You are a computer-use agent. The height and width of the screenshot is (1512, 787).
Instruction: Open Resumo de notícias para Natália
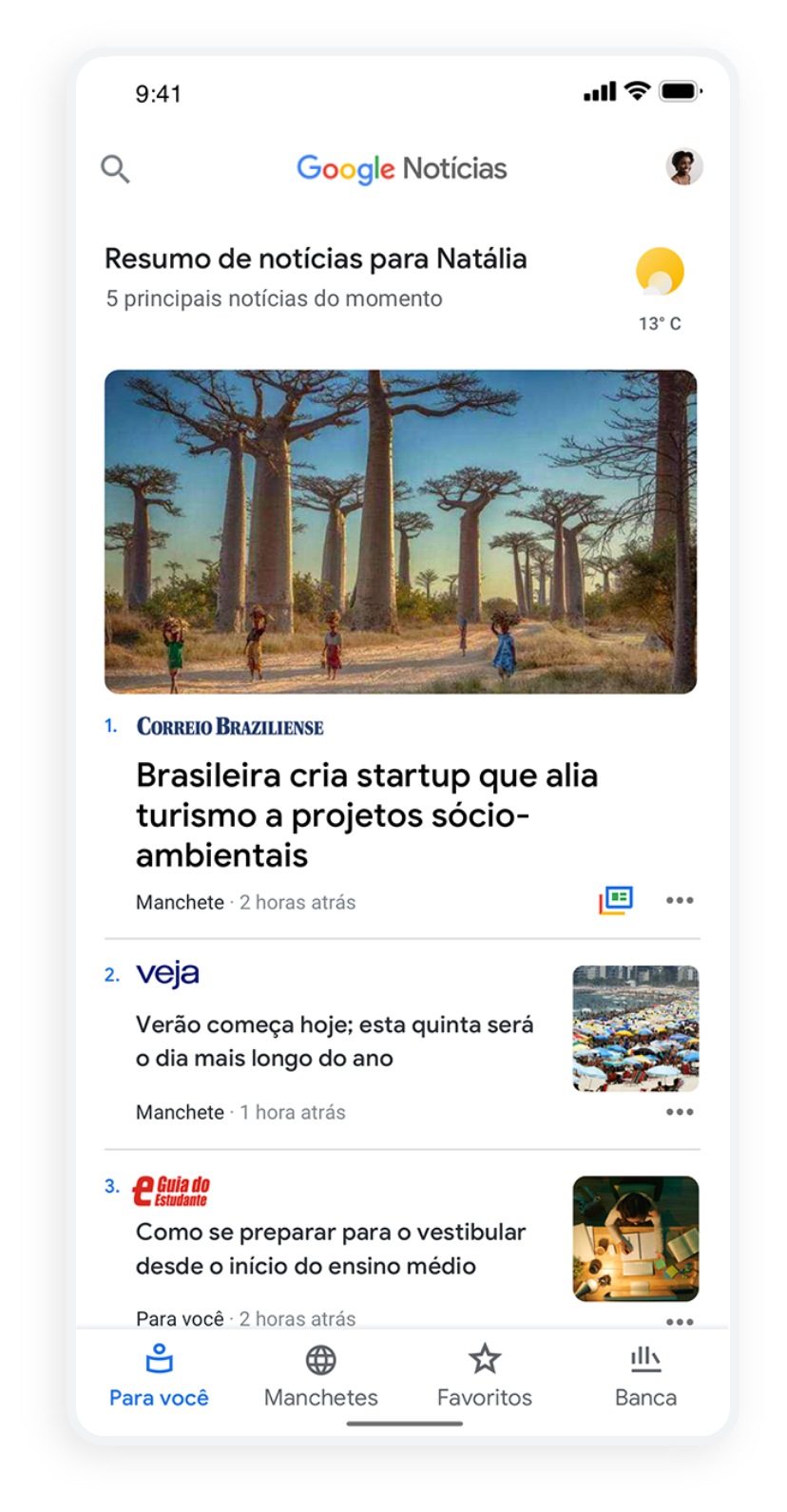coord(316,258)
